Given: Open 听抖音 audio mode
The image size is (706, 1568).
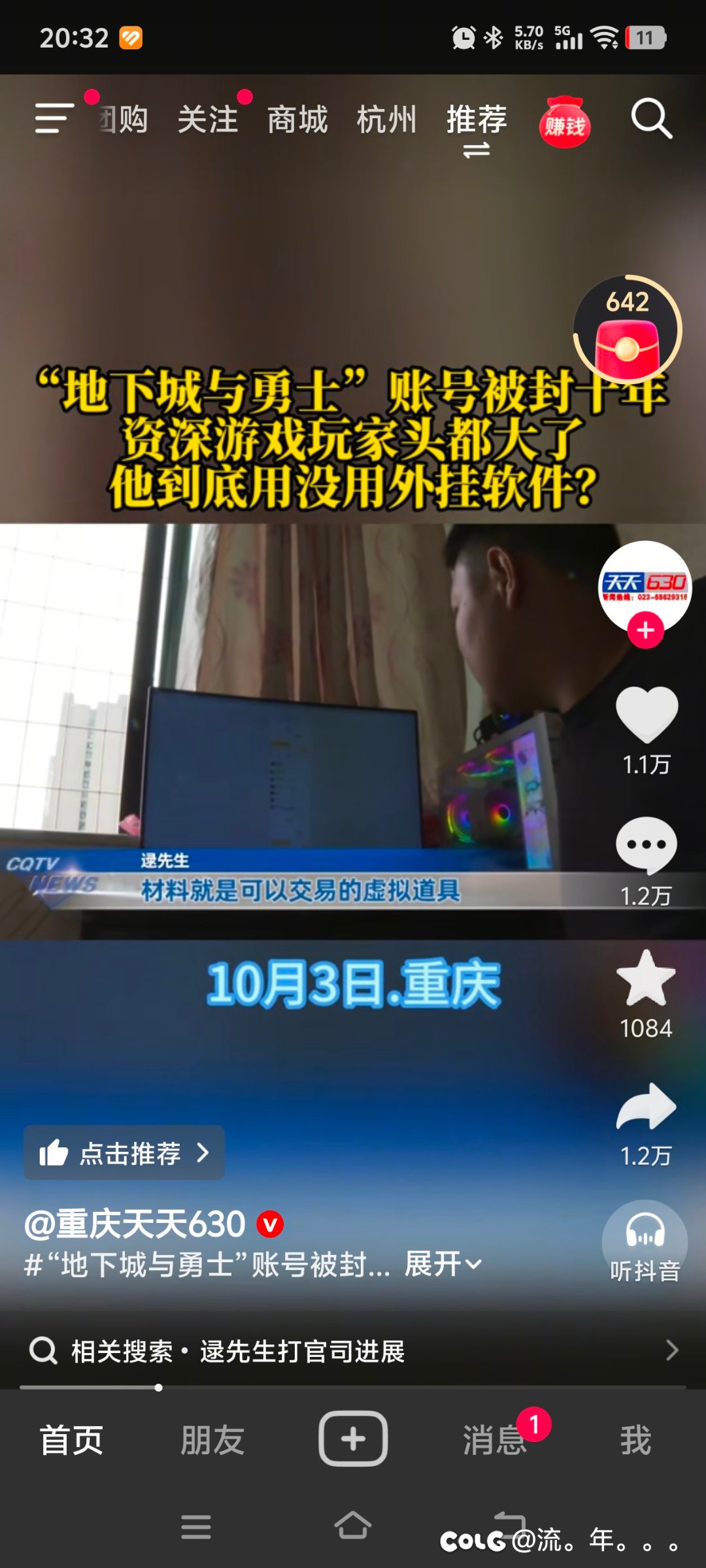Looking at the screenshot, I should coord(645,1241).
